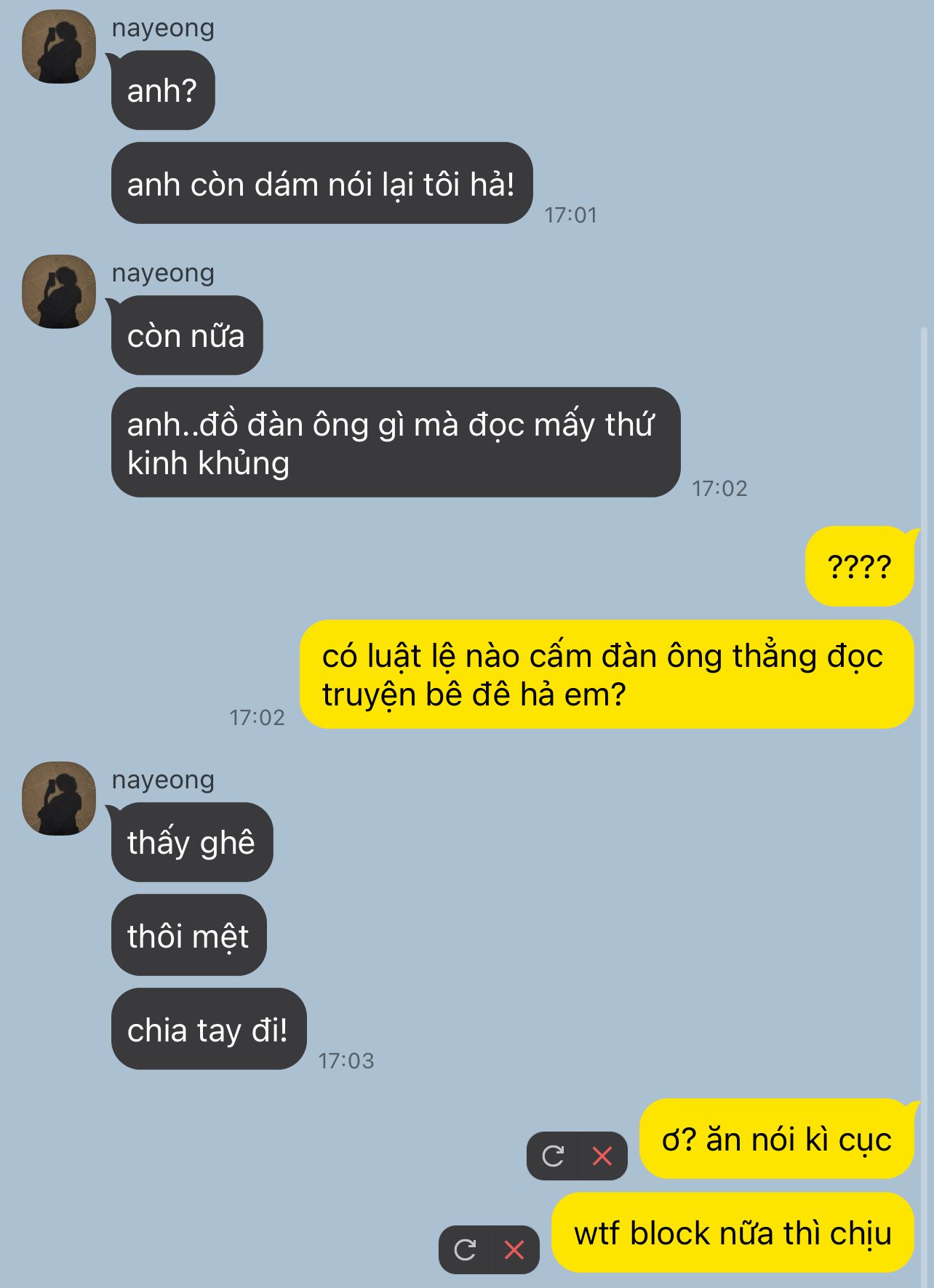View nayeong's avatar beside "thấy ghê"
Image resolution: width=934 pixels, height=1288 pixels.
tap(59, 799)
